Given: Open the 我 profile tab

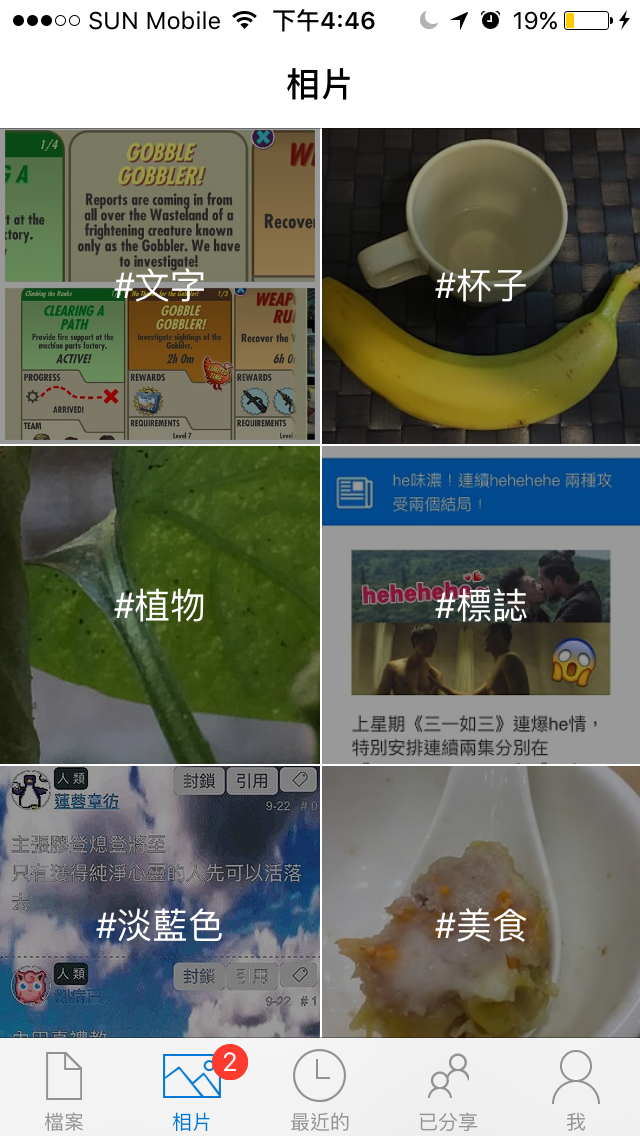Looking at the screenshot, I should [575, 1090].
